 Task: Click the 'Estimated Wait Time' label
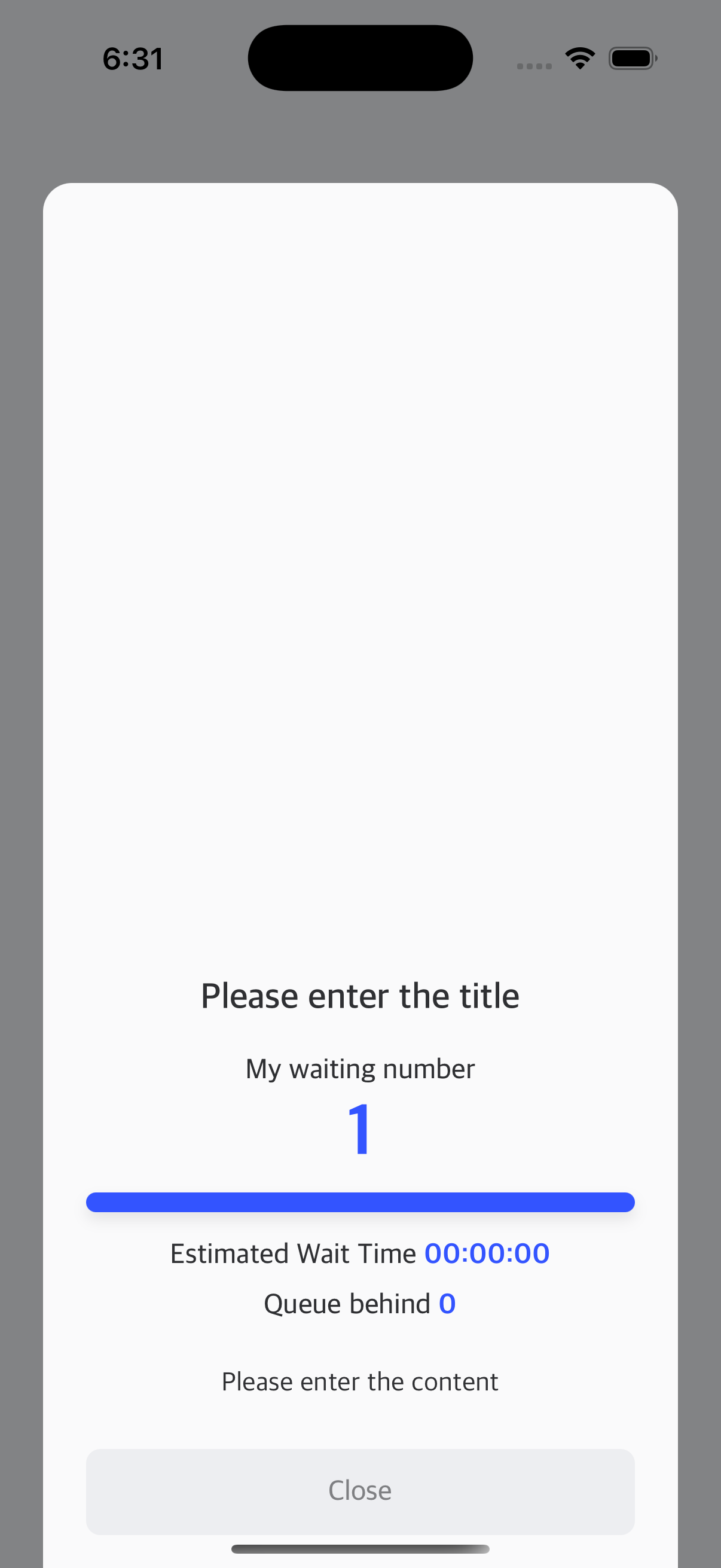[x=295, y=1253]
